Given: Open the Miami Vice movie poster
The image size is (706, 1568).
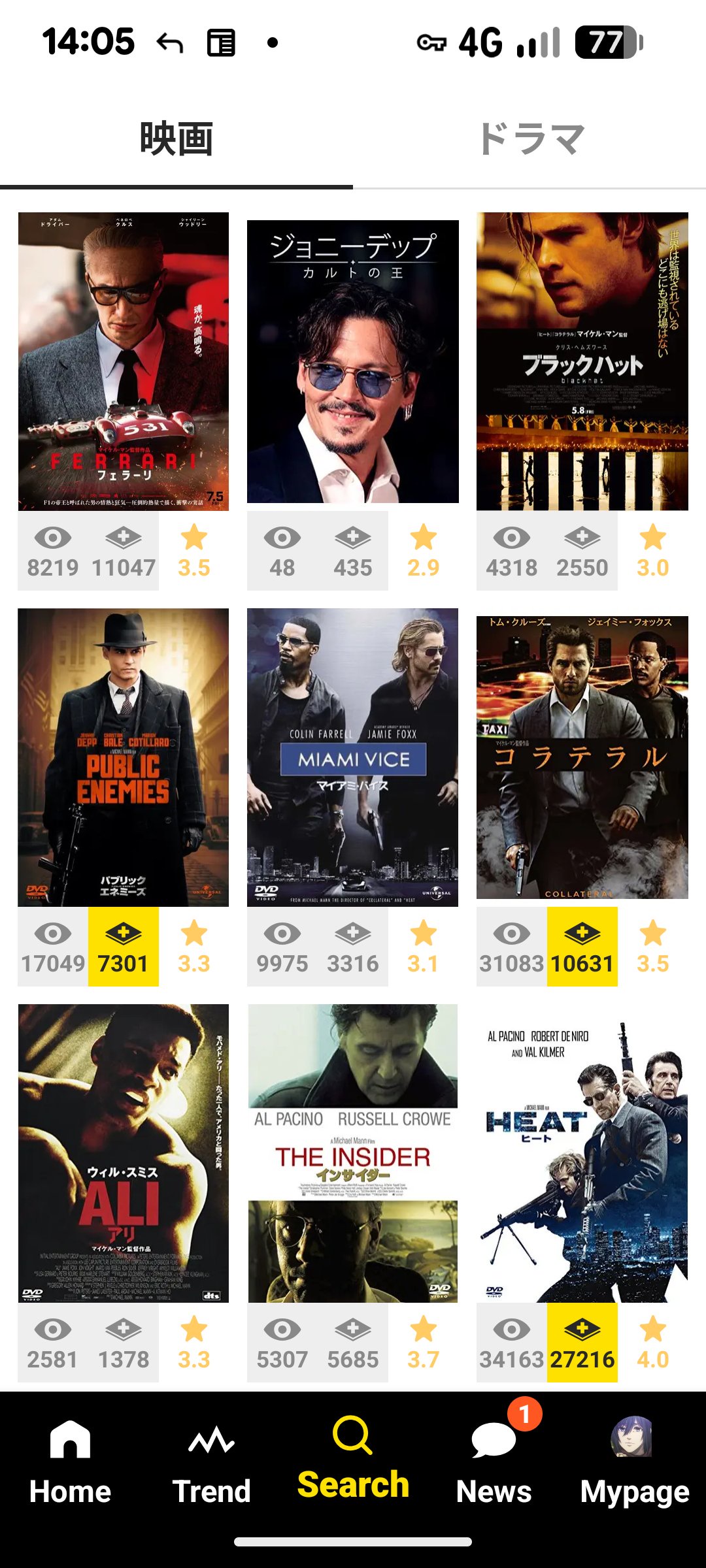Looking at the screenshot, I should coord(353,757).
